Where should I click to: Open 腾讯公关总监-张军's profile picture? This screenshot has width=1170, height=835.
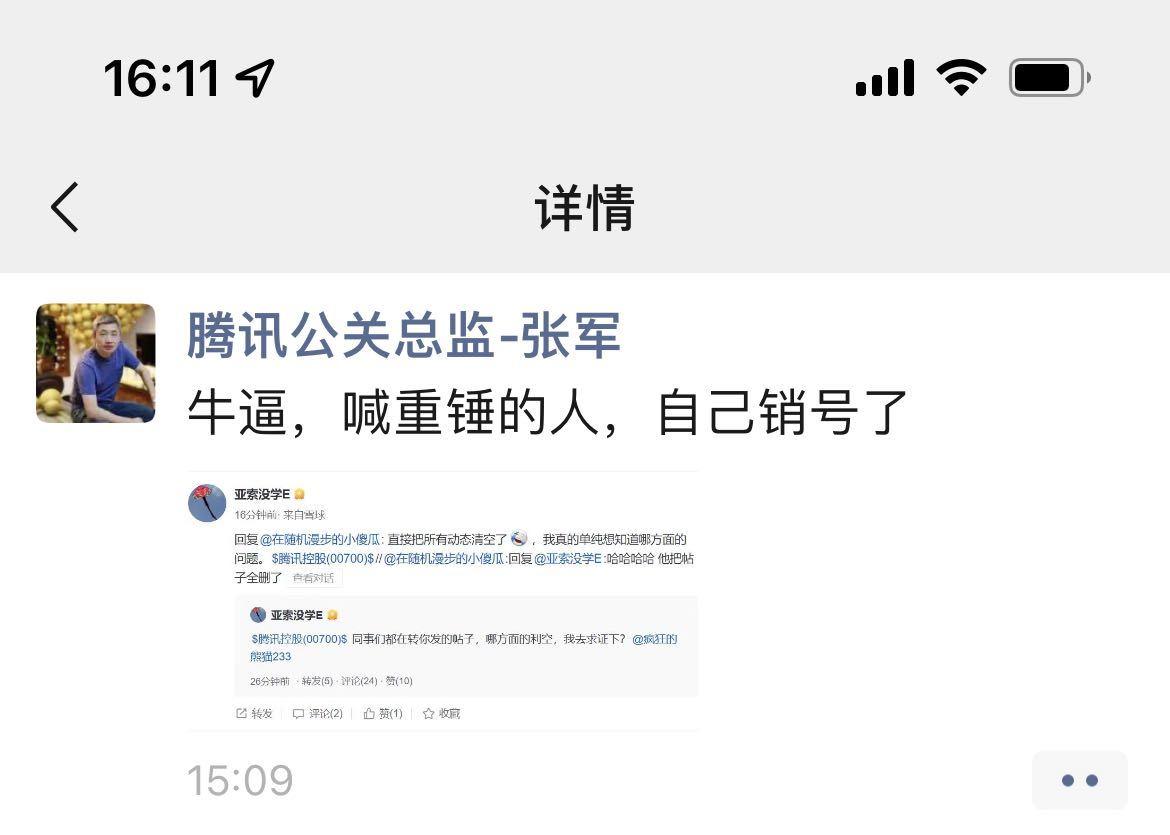[x=96, y=363]
